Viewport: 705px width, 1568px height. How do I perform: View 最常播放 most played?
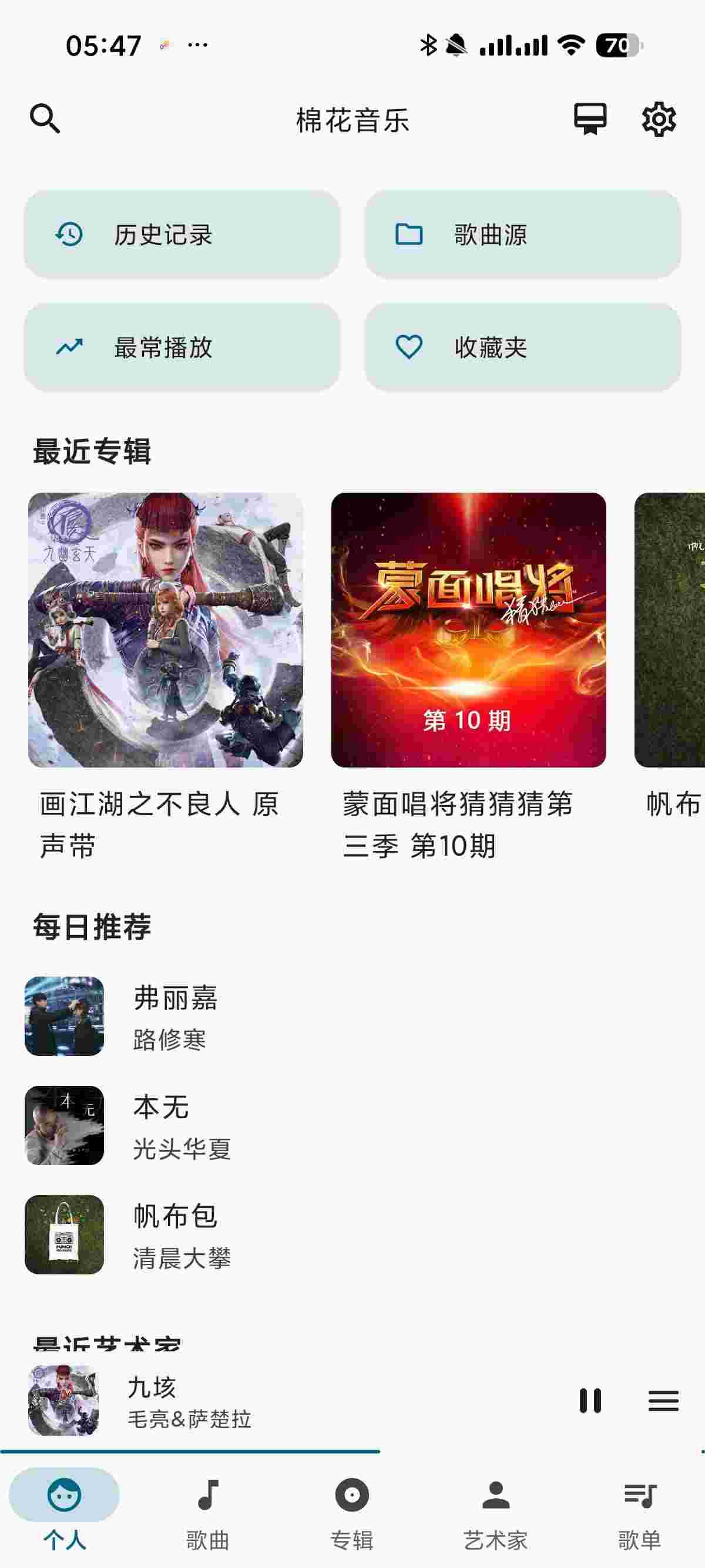(182, 348)
